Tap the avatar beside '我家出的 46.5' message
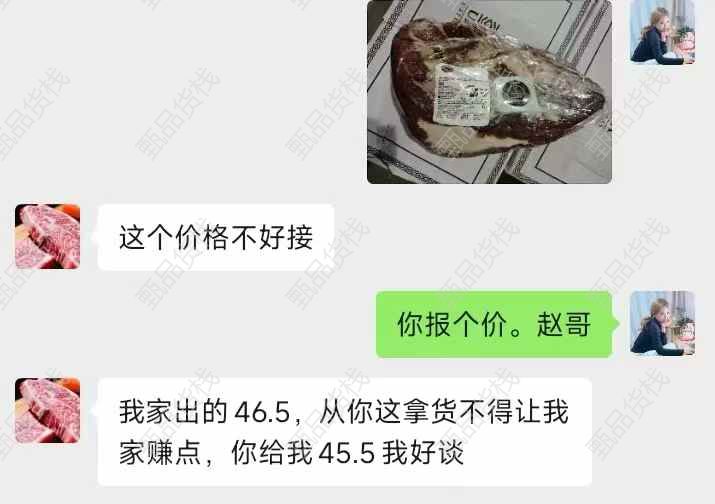This screenshot has height=504, width=715. (x=47, y=410)
